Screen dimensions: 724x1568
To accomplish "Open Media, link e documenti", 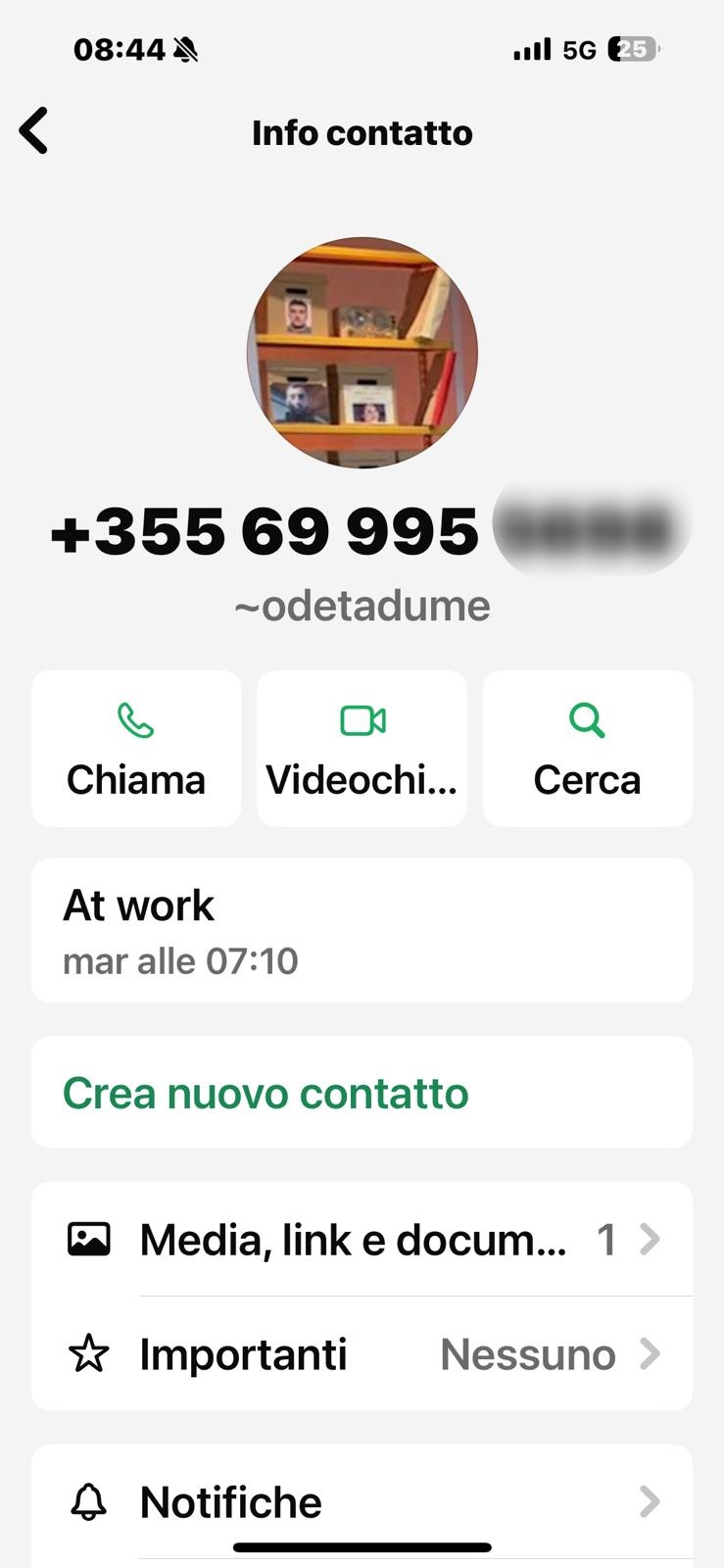I will coord(362,1240).
